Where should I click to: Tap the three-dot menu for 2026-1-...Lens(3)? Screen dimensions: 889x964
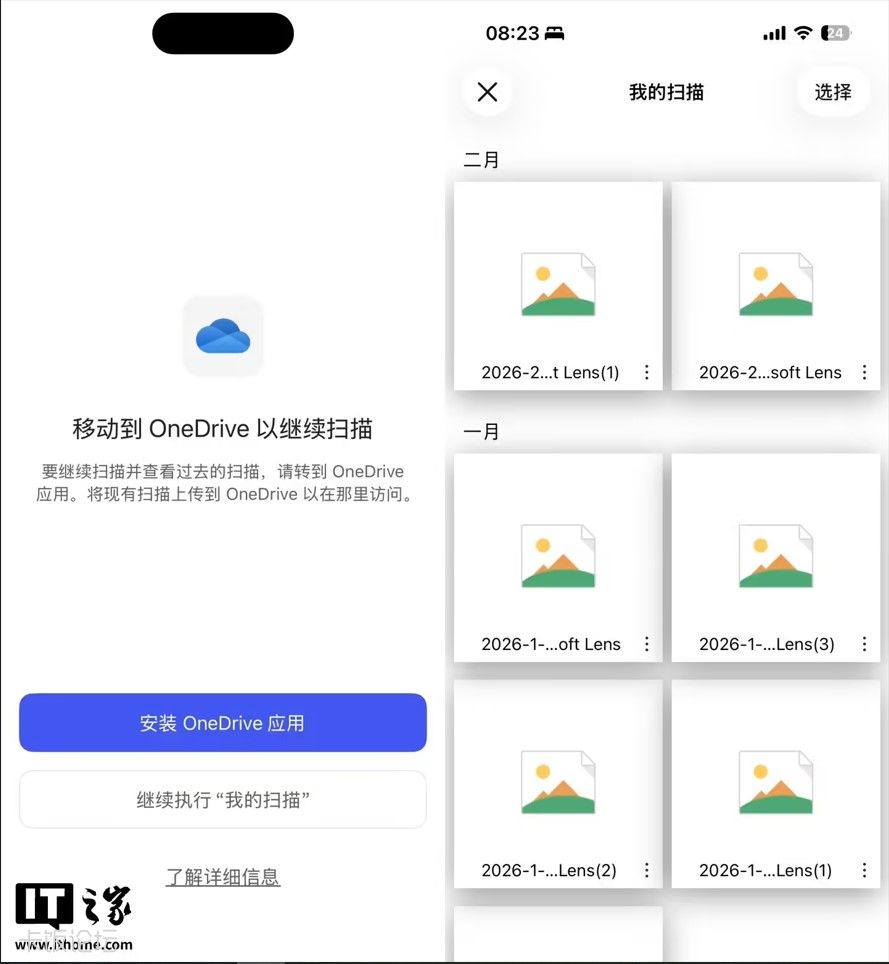[865, 645]
